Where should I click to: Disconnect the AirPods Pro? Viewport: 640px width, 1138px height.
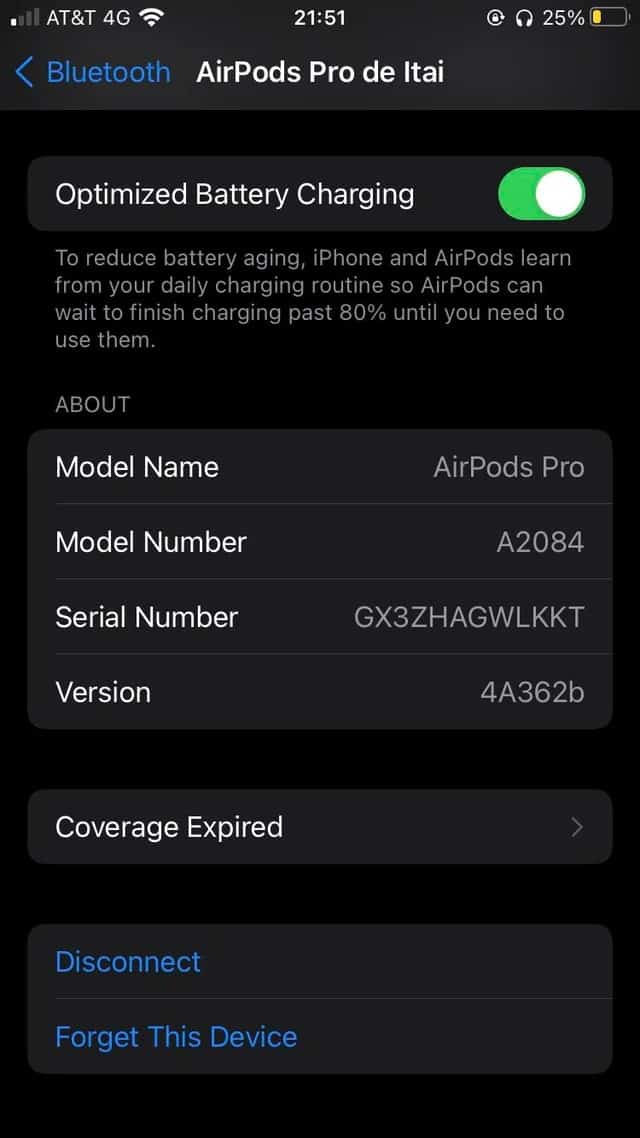click(x=128, y=962)
